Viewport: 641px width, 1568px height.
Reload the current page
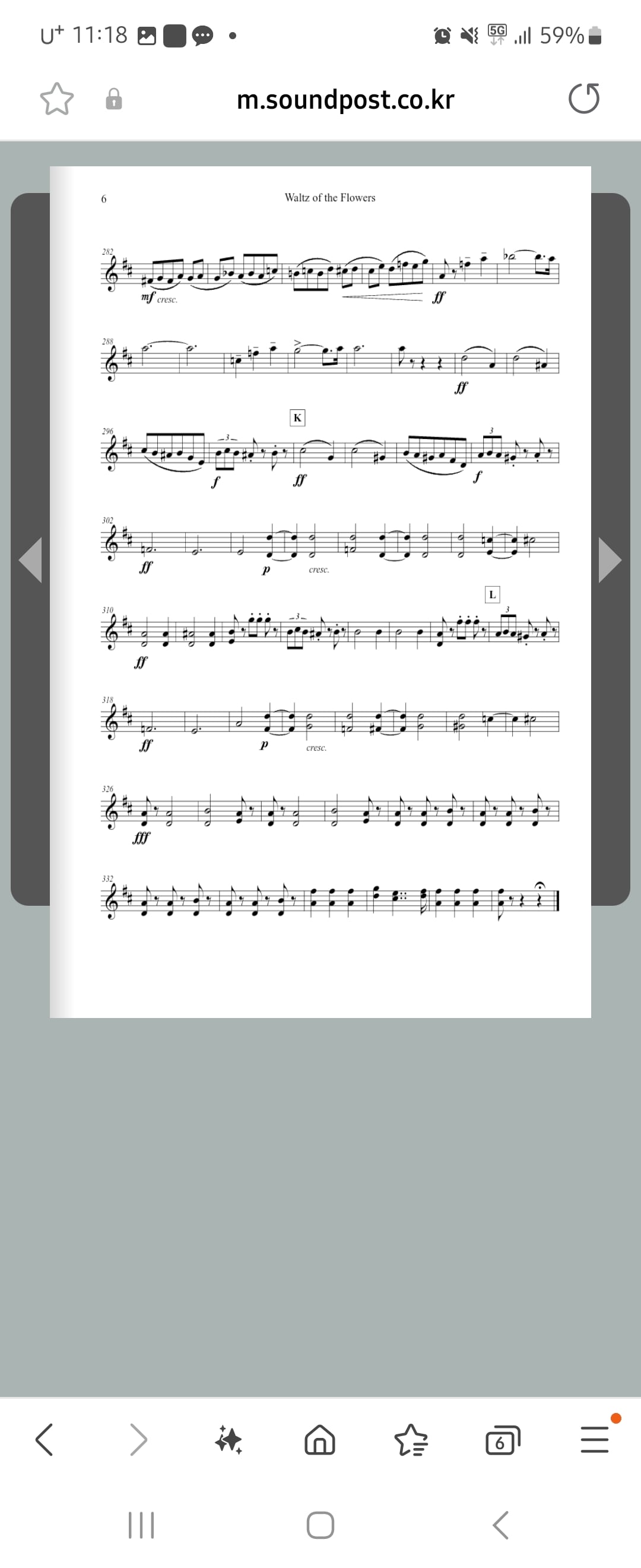(584, 99)
